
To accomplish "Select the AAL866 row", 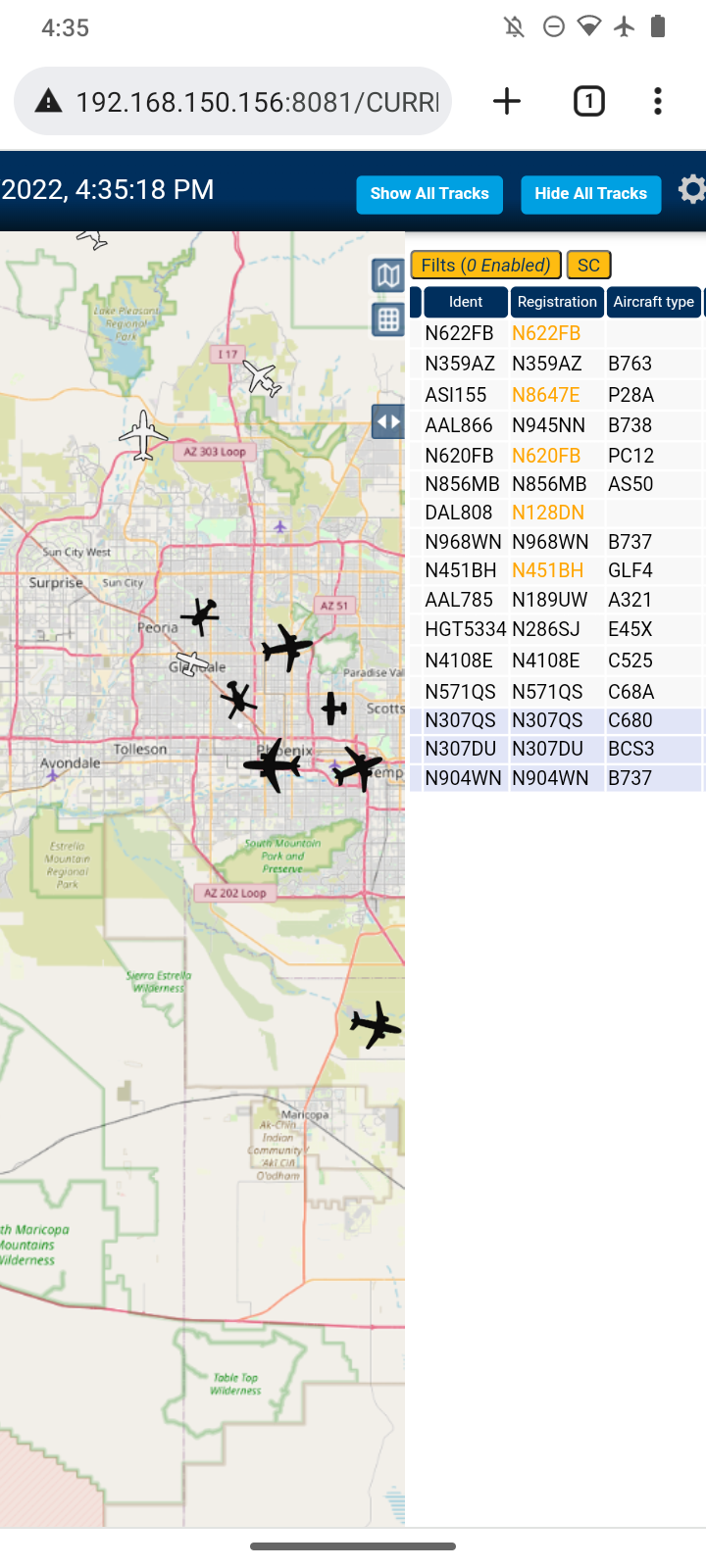I will click(557, 425).
